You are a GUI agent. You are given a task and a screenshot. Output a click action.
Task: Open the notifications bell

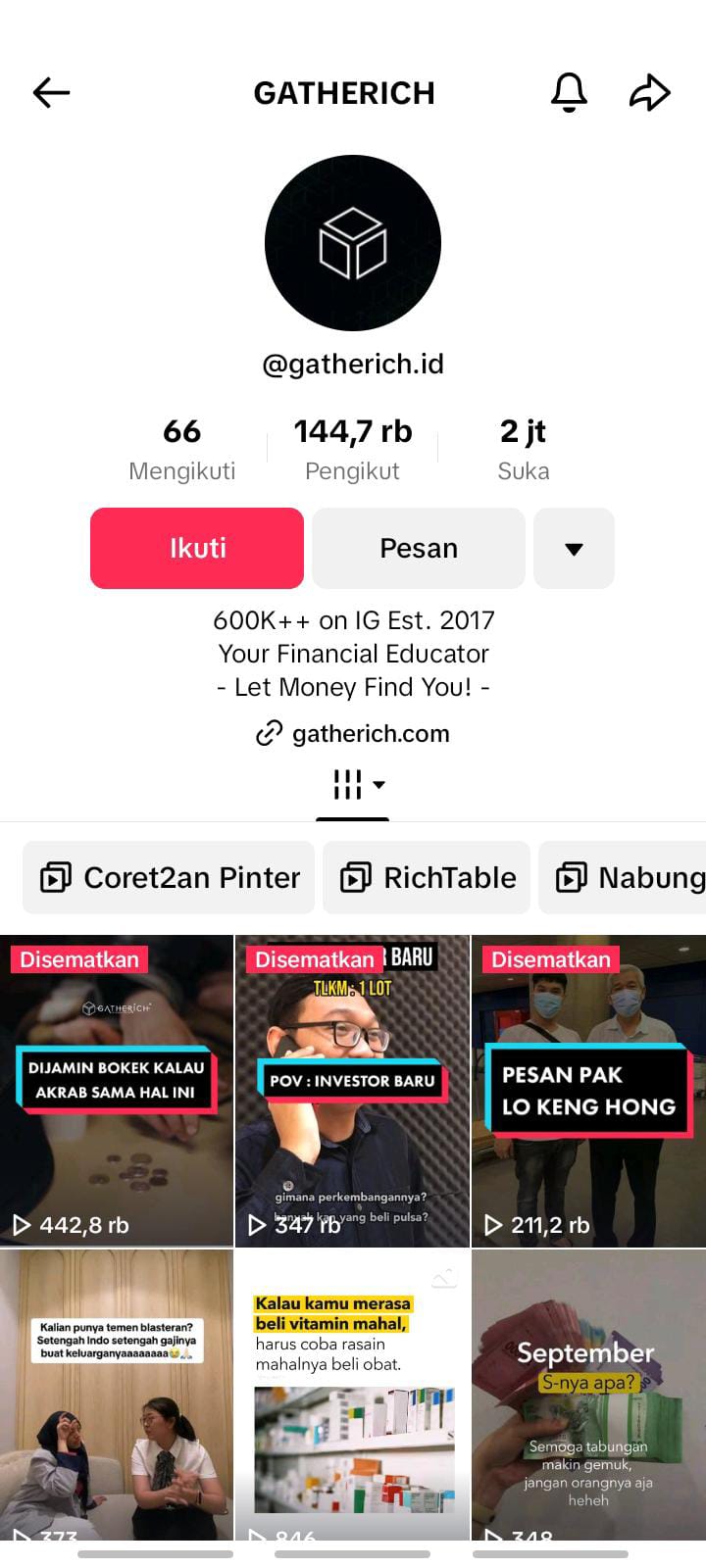pos(569,93)
